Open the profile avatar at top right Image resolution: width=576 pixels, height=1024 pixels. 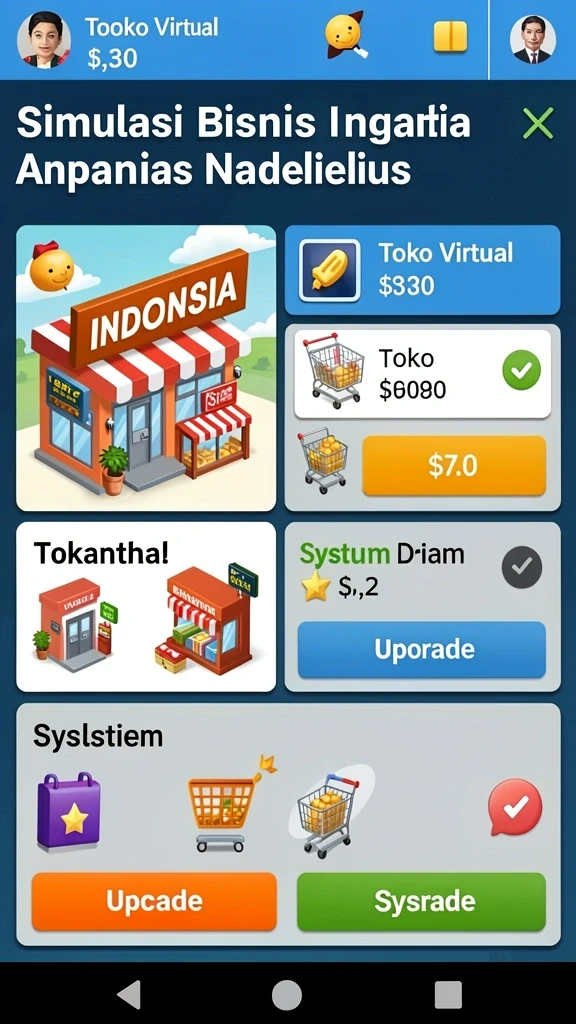pyautogui.click(x=533, y=39)
